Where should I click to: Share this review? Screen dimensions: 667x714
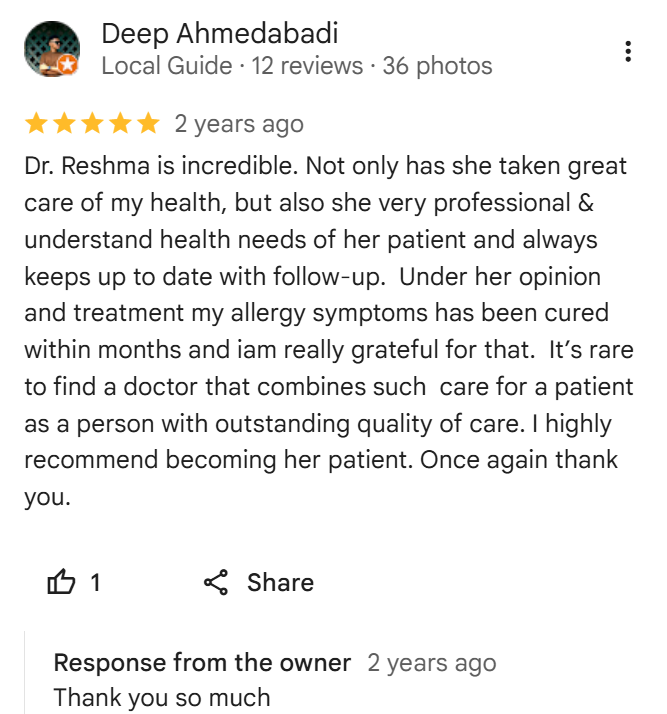click(x=259, y=582)
